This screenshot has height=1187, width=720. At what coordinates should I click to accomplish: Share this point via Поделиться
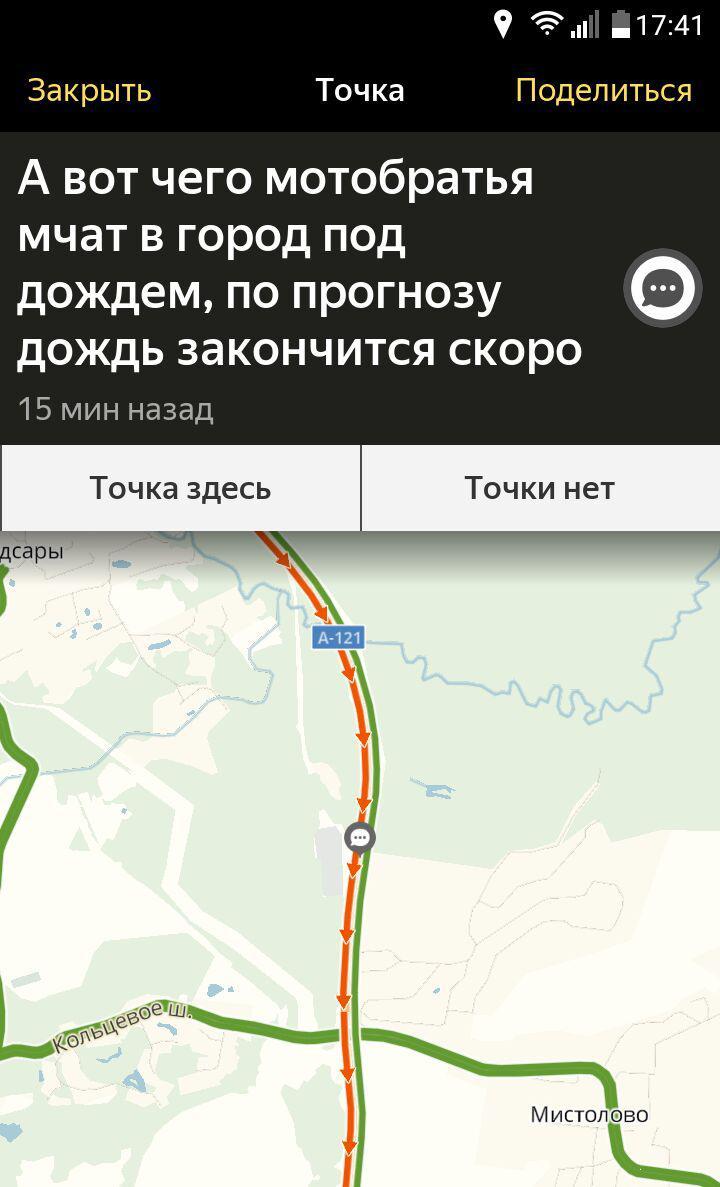(603, 90)
